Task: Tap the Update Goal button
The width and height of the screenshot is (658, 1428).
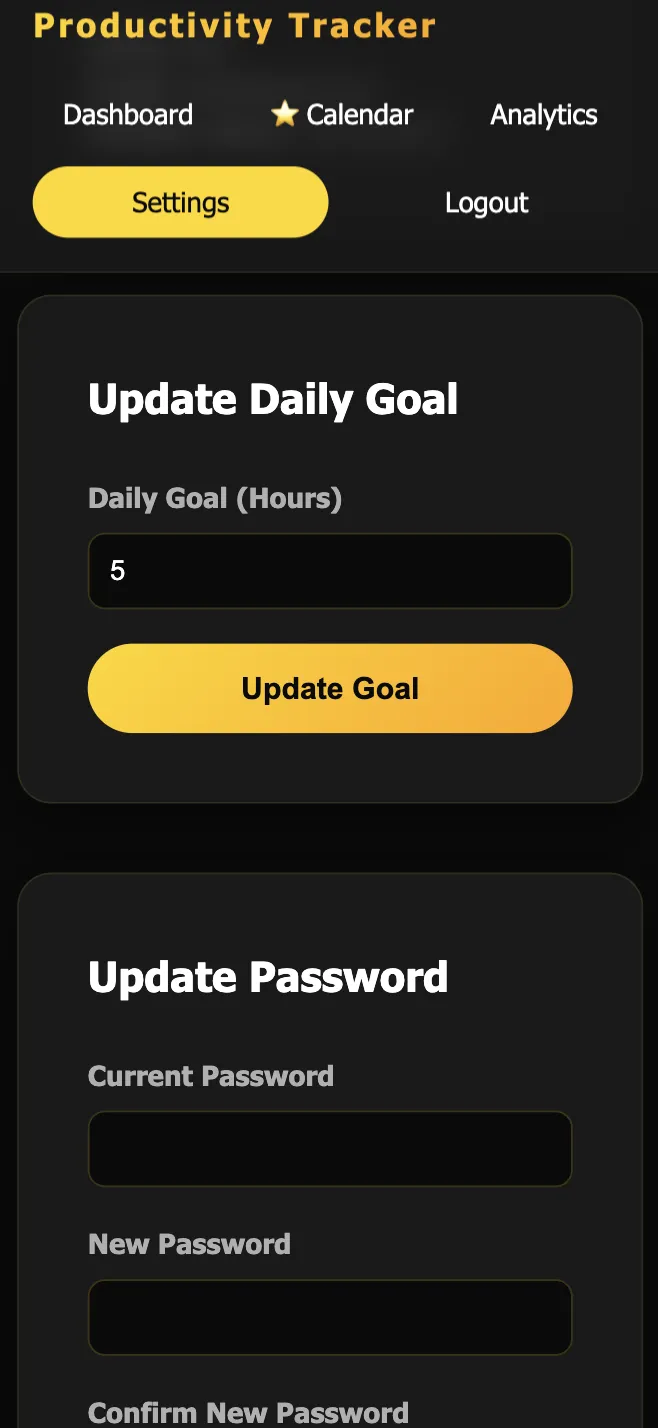Action: click(x=330, y=689)
